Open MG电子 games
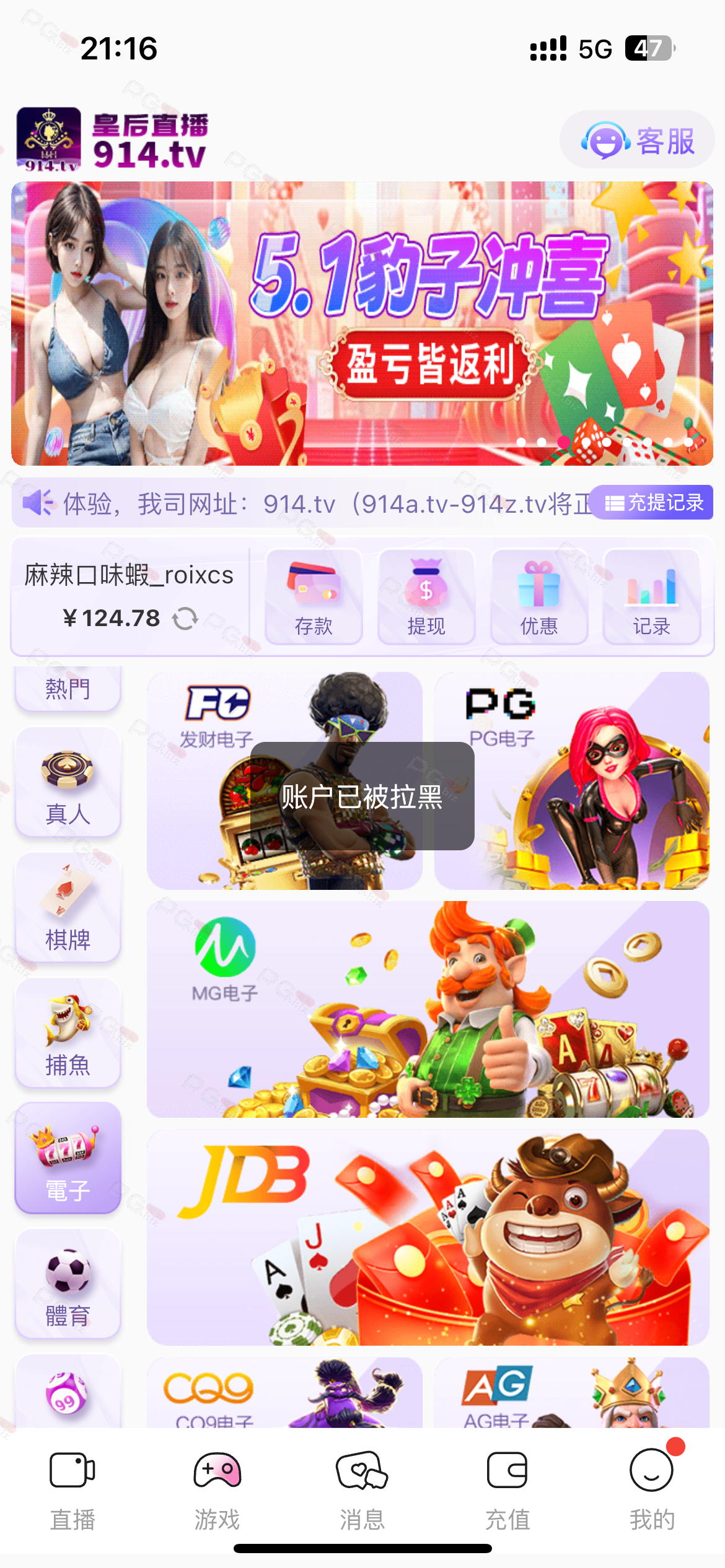 pyautogui.click(x=428, y=1009)
